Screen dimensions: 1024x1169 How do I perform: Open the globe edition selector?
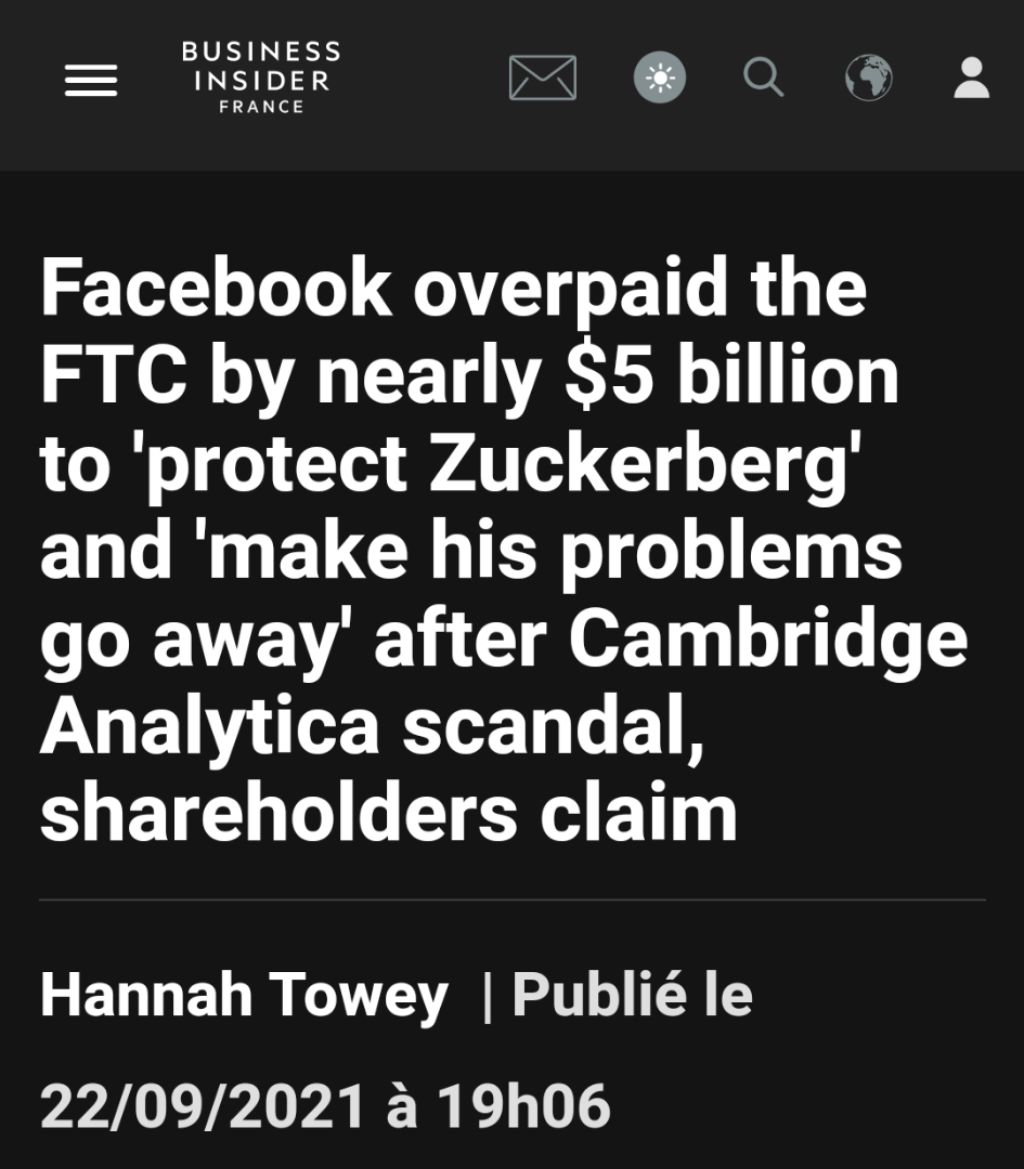[868, 78]
